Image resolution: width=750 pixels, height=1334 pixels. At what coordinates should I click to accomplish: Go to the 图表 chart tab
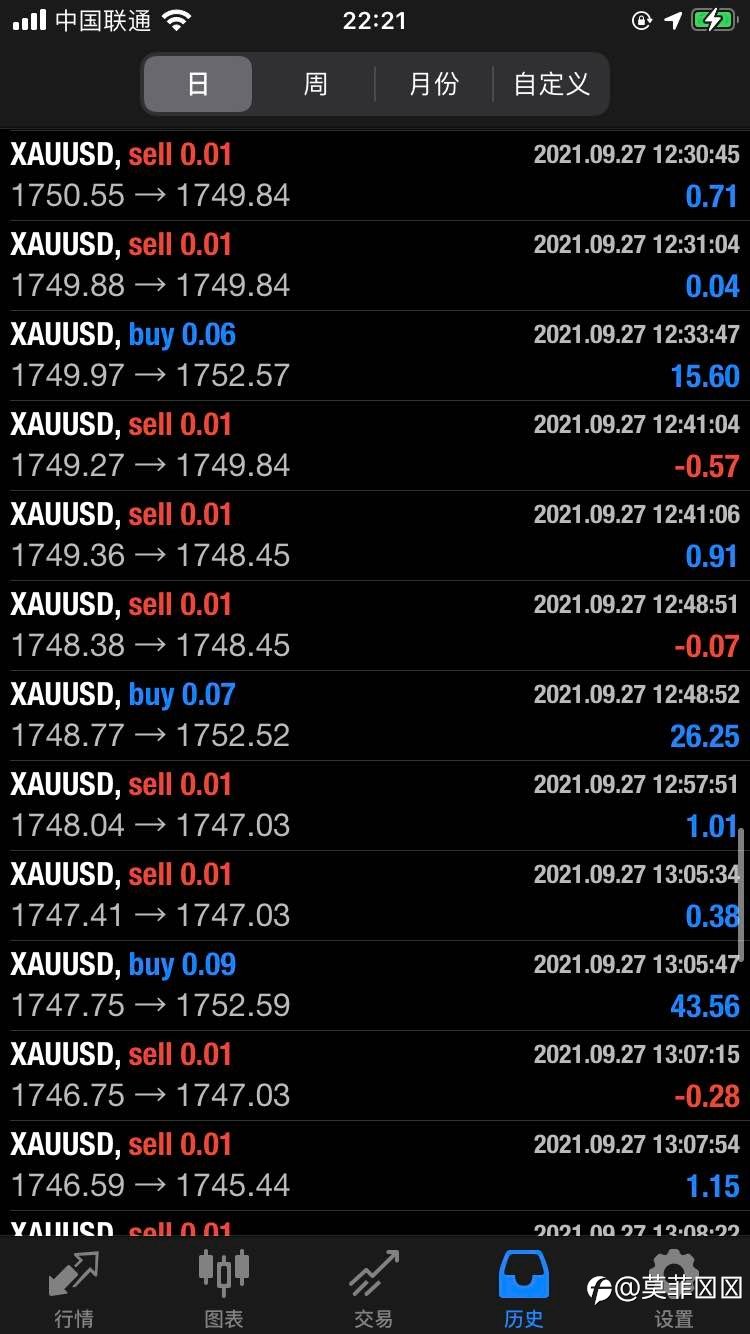click(x=224, y=1288)
